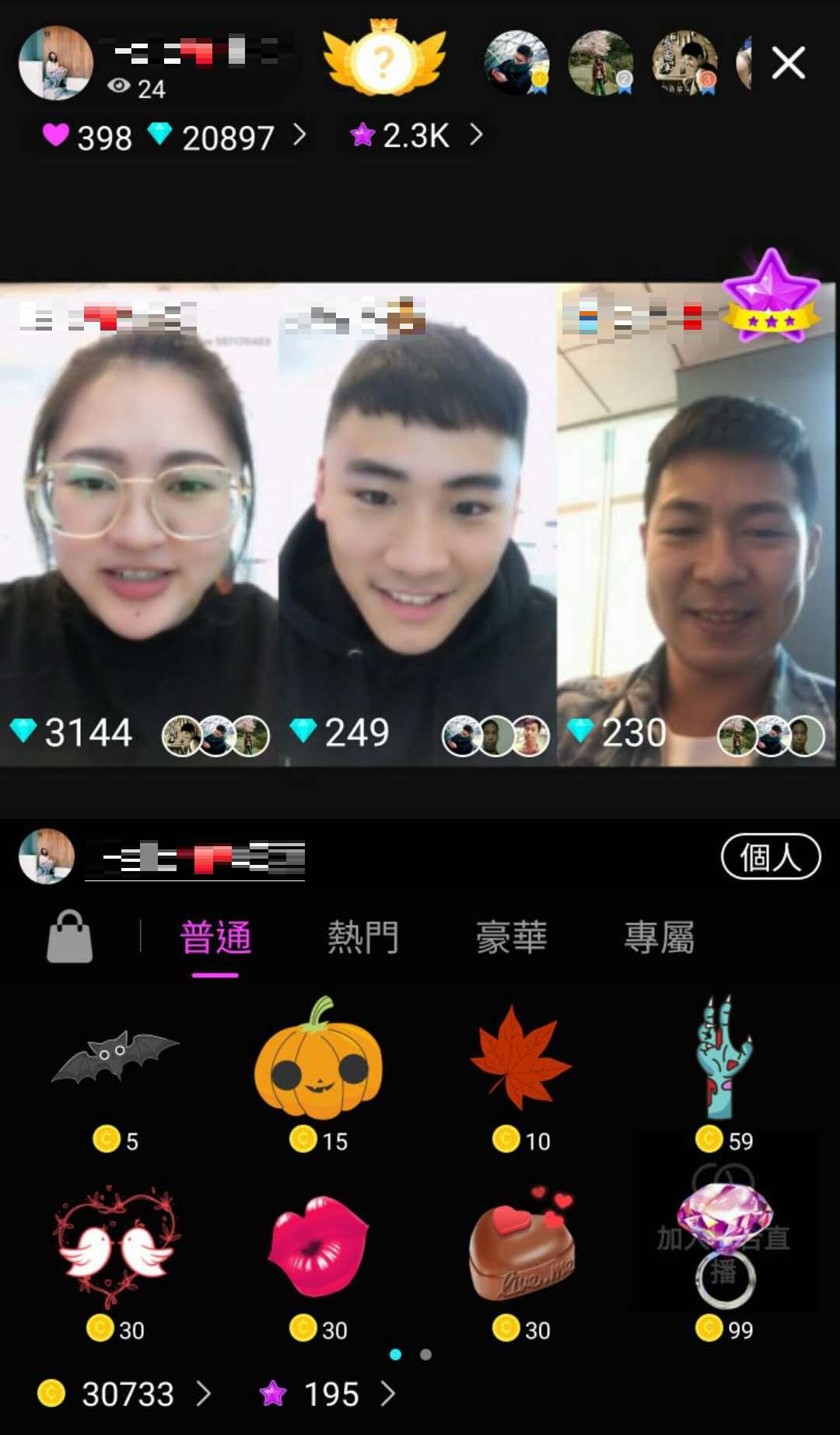840x1435 pixels.
Task: Open the crown question-mark badge
Action: pyautogui.click(x=384, y=59)
